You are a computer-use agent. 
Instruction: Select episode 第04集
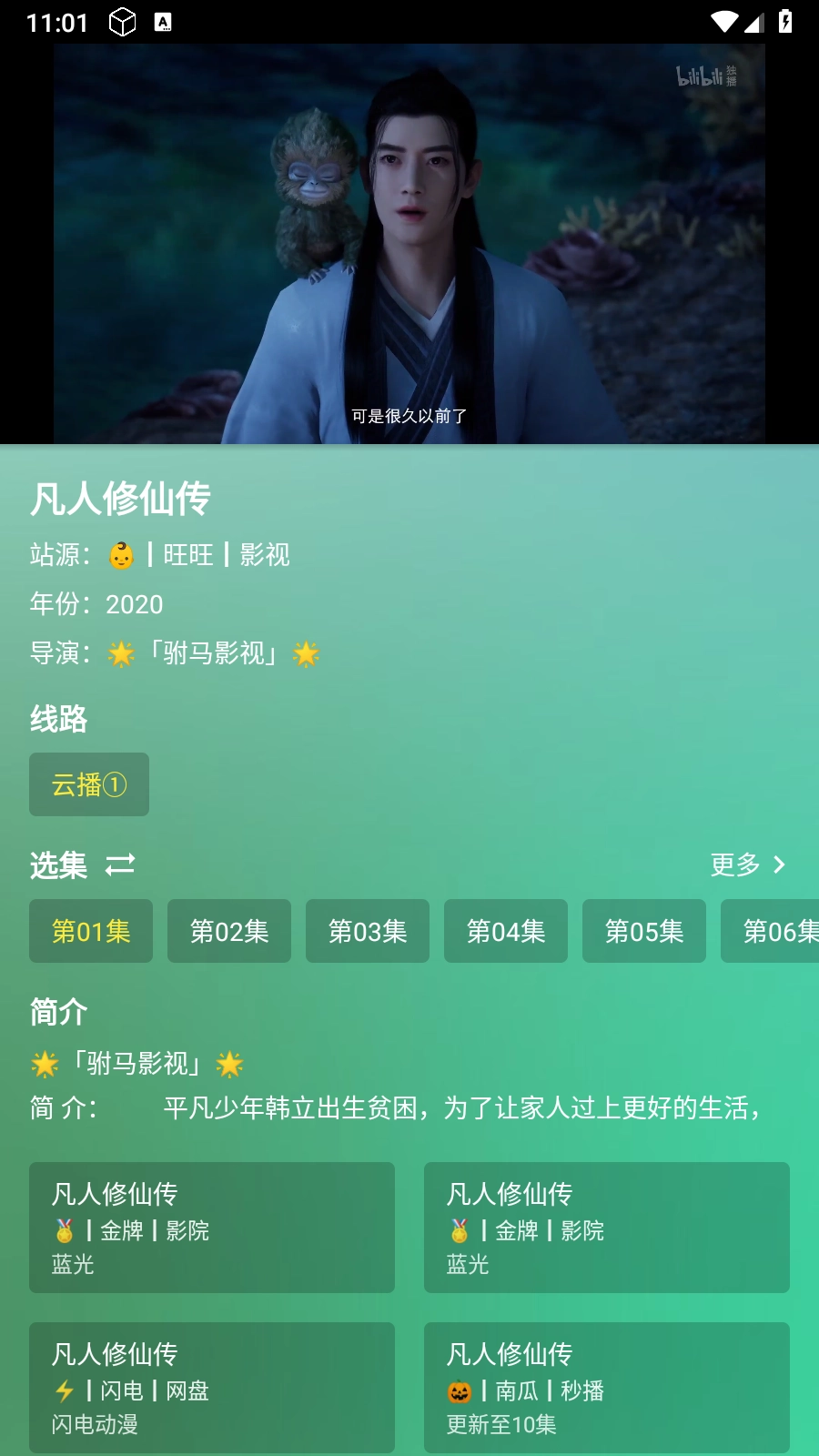coord(506,931)
